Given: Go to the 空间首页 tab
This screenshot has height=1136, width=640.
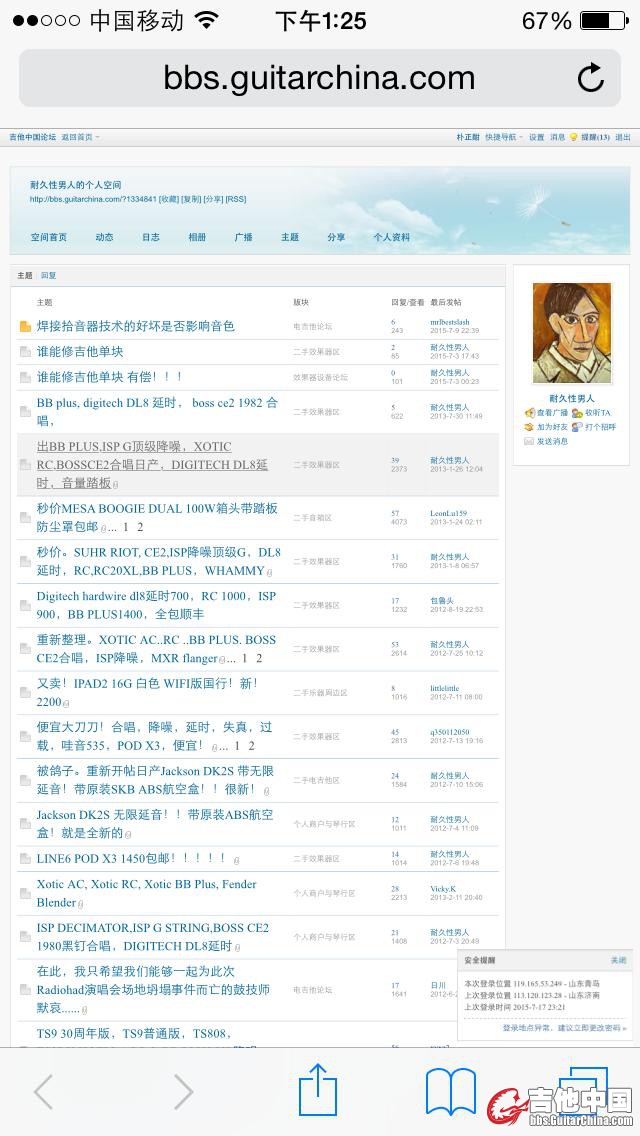Looking at the screenshot, I should [48, 237].
